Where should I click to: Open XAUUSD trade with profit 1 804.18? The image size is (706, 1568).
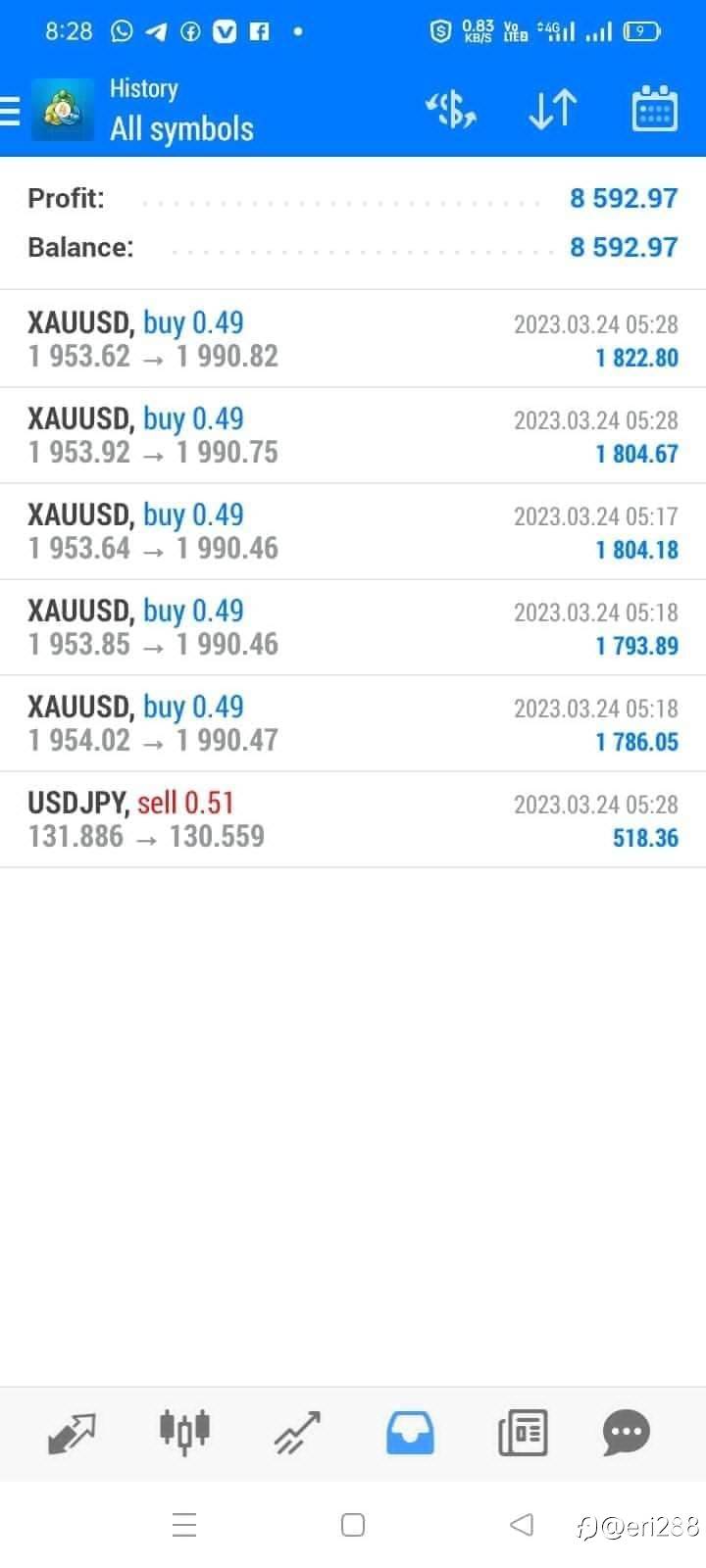coord(353,531)
